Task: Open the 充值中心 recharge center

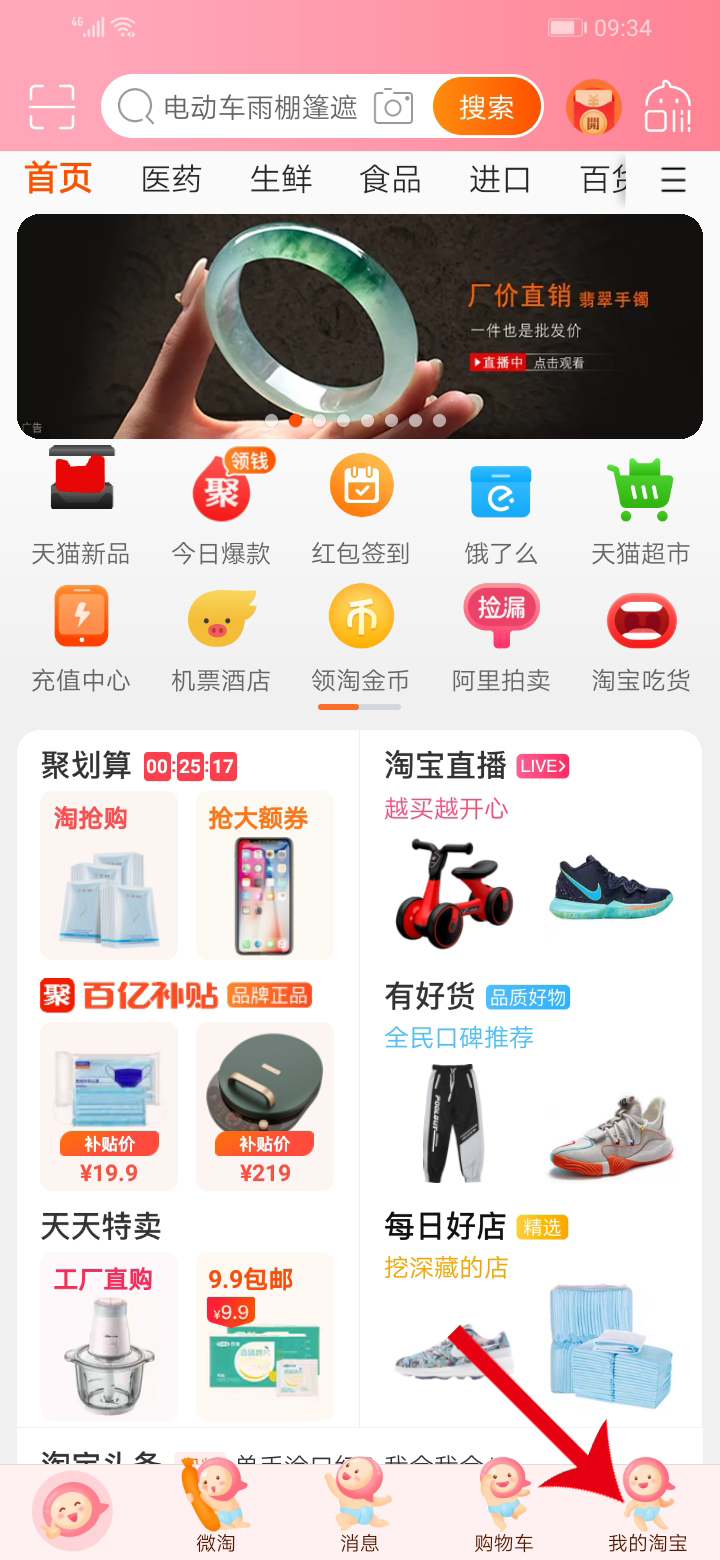Action: [80, 615]
